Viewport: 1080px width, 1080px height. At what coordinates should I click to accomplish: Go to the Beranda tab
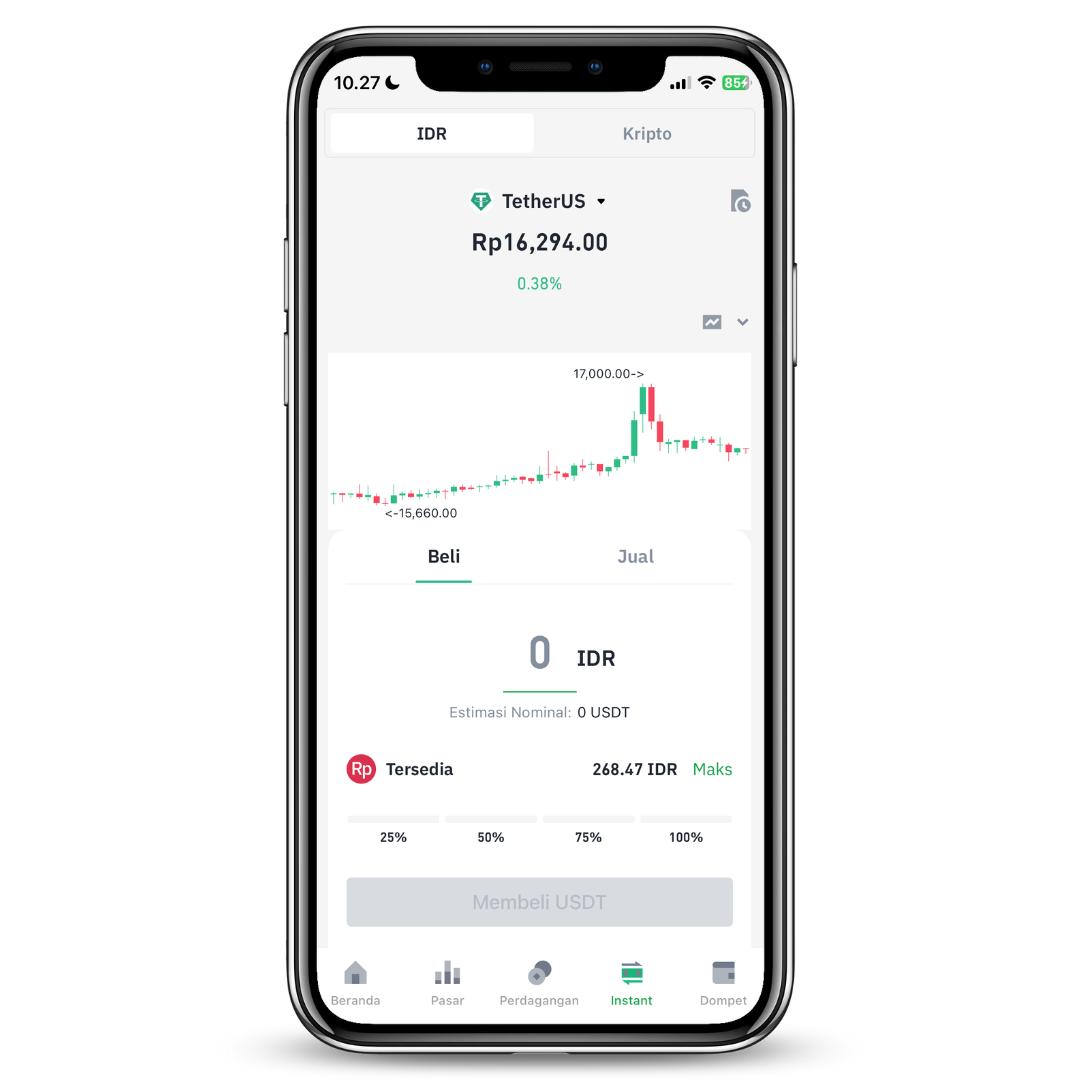coord(355,983)
